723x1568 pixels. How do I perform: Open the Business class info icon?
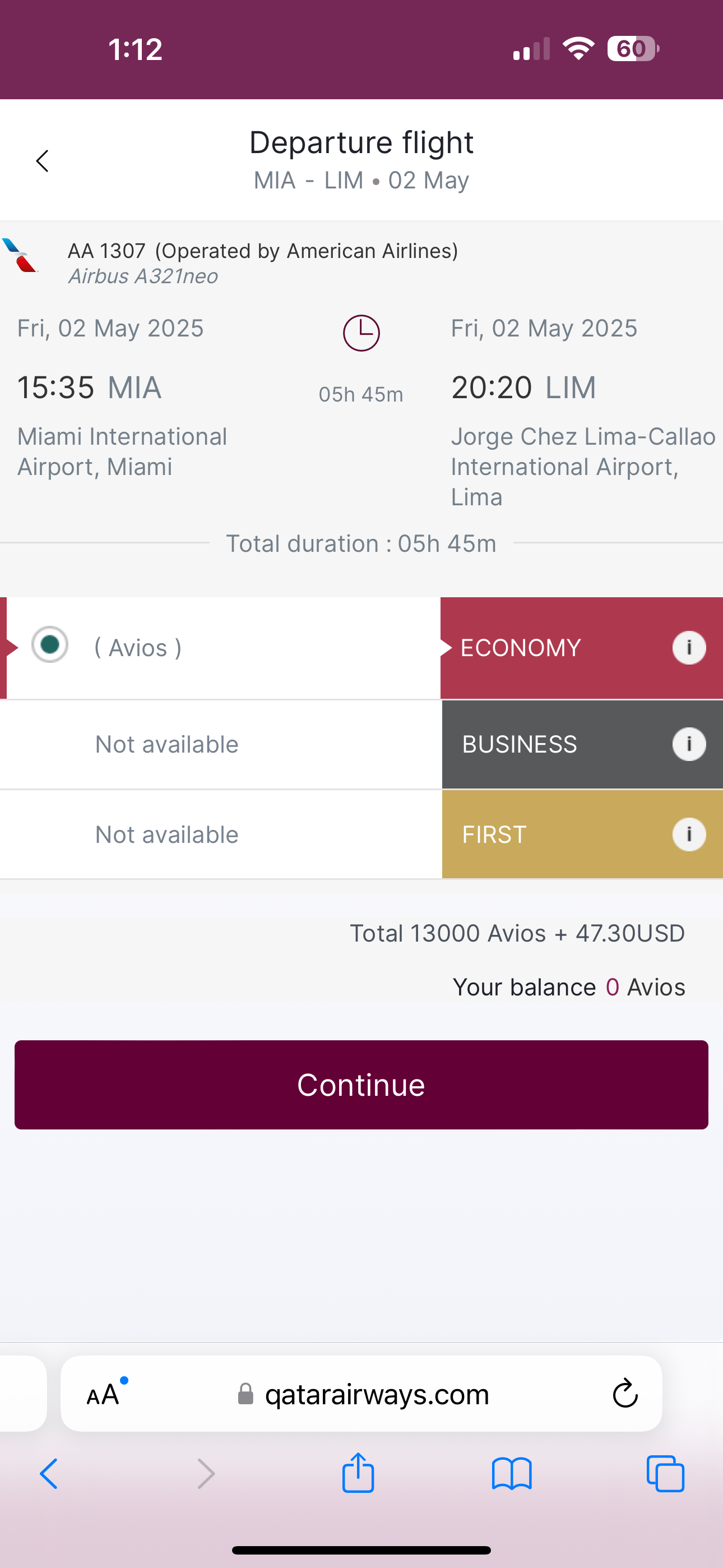tap(689, 744)
